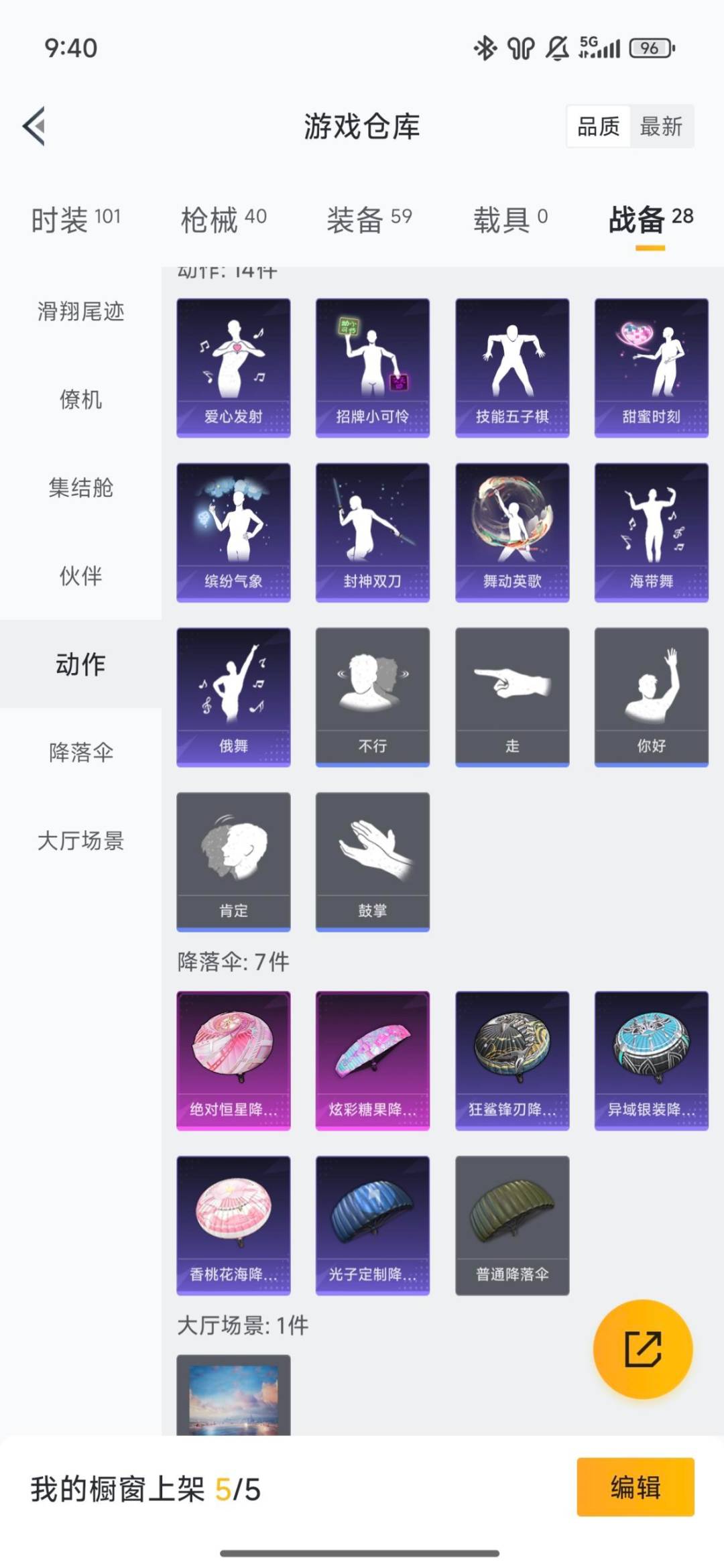Select the 俄舞 dance action

pos(233,697)
